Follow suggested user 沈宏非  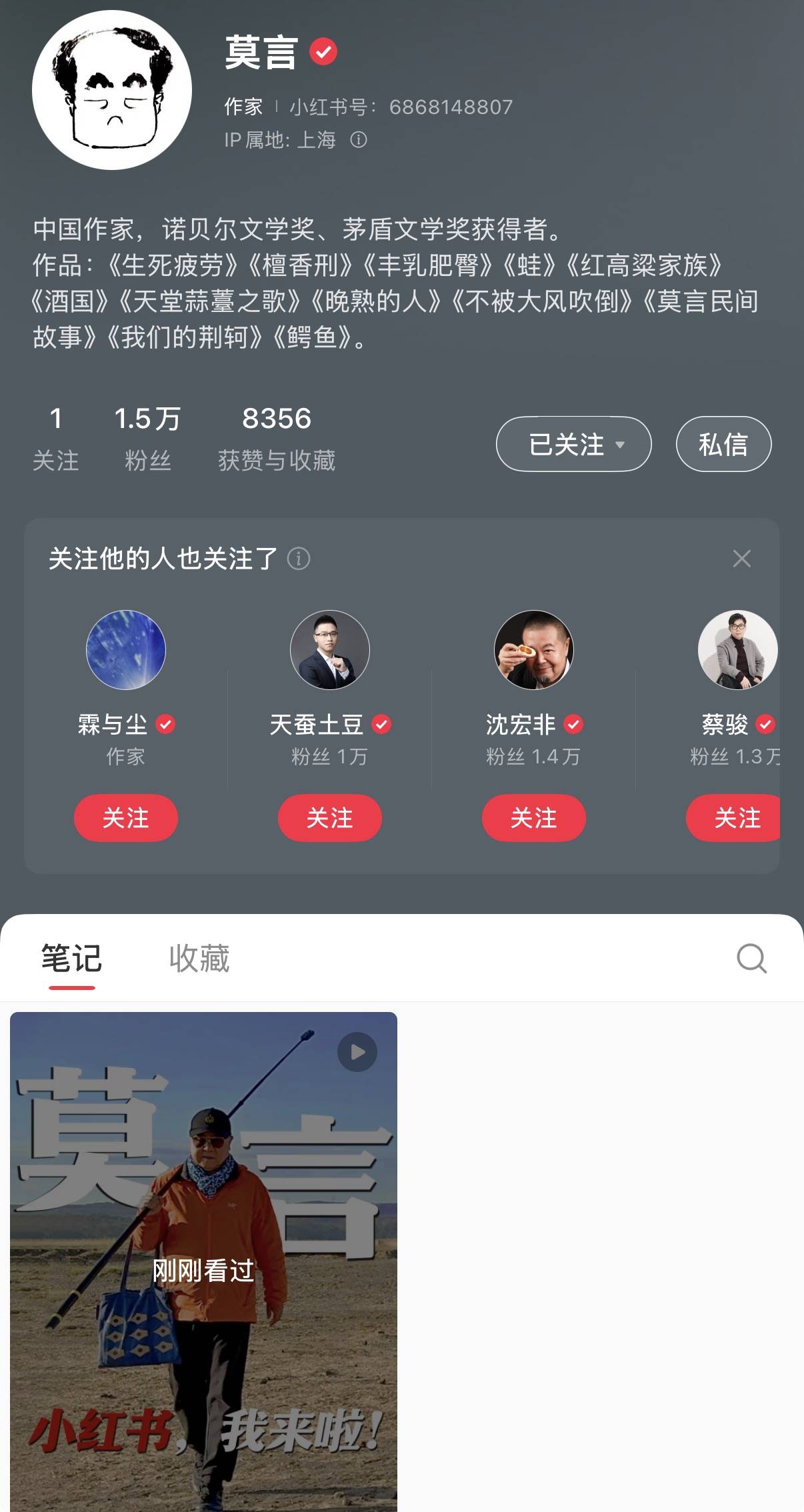pos(534,817)
